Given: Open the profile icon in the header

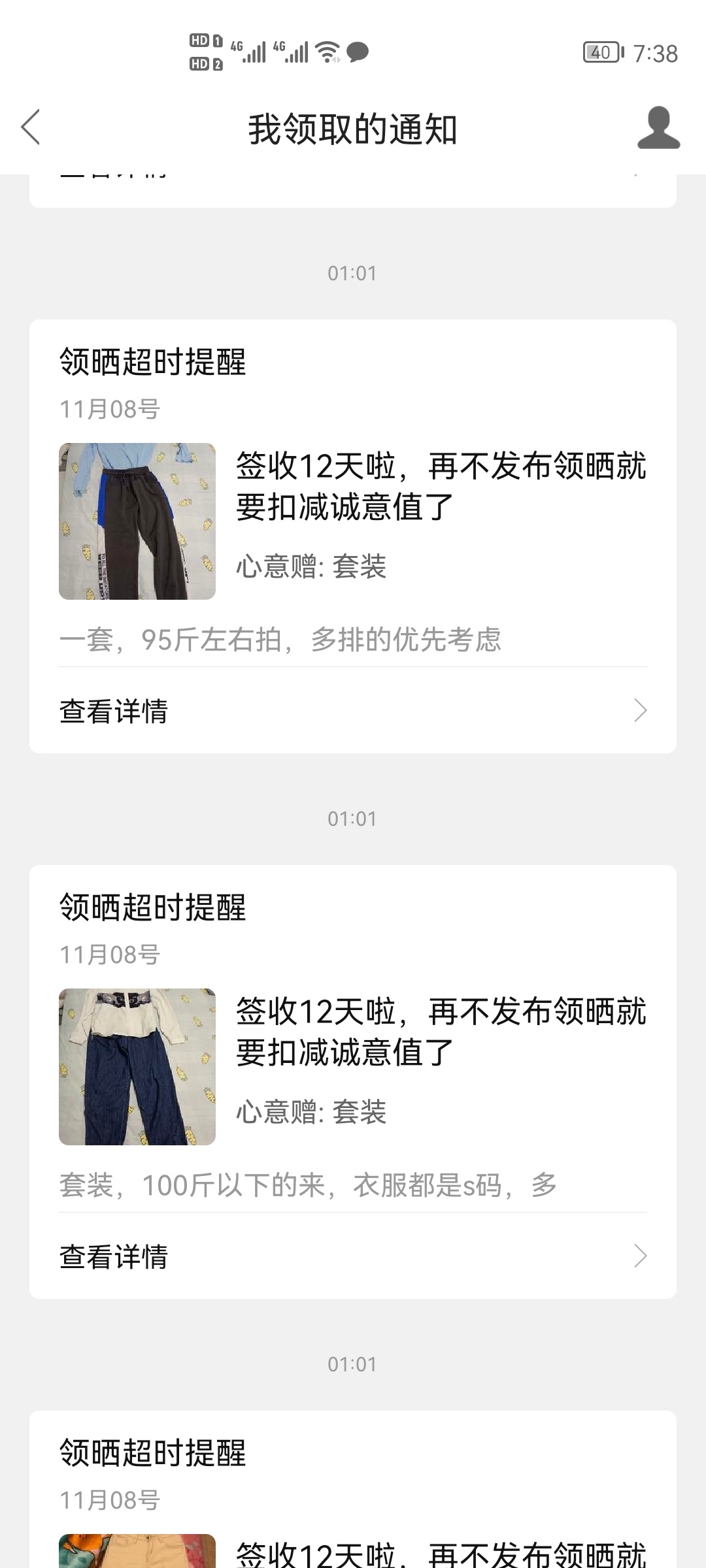Looking at the screenshot, I should [x=658, y=127].
